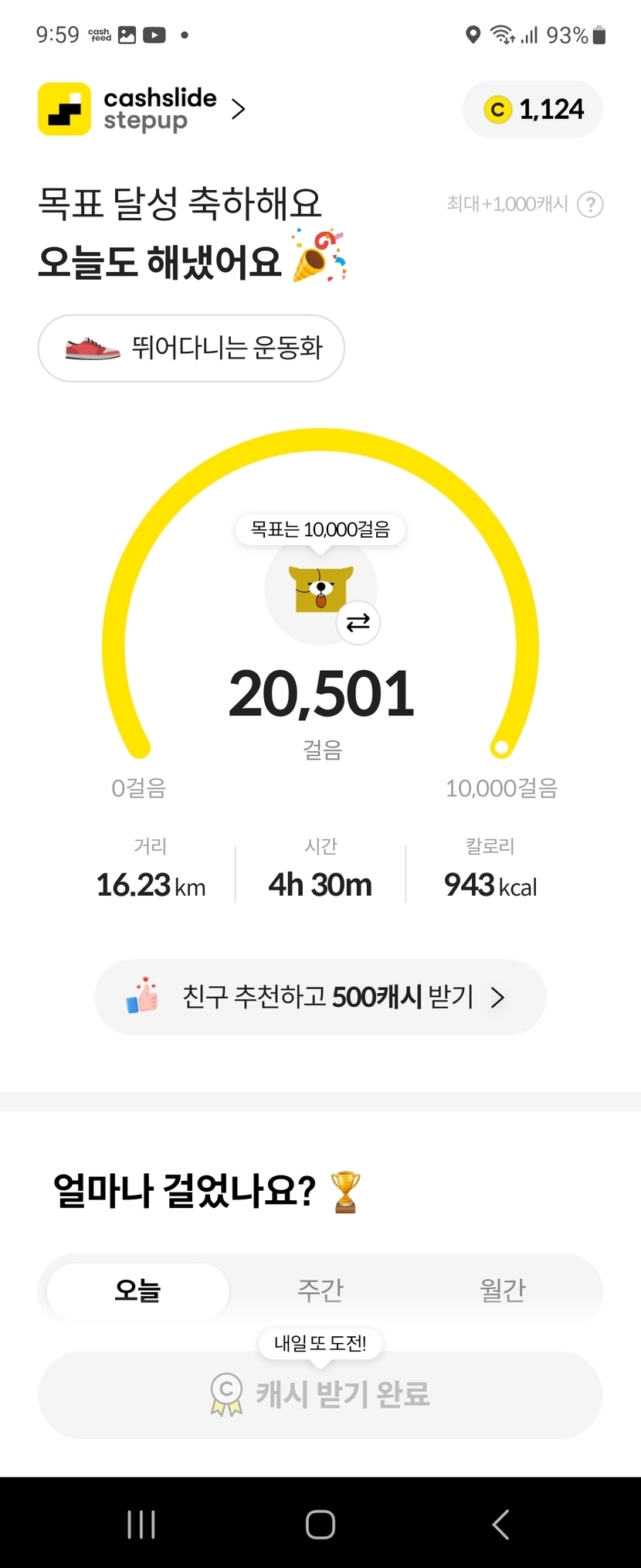Open 친구 추천하고 500캐시 받기 banner

pos(320,997)
